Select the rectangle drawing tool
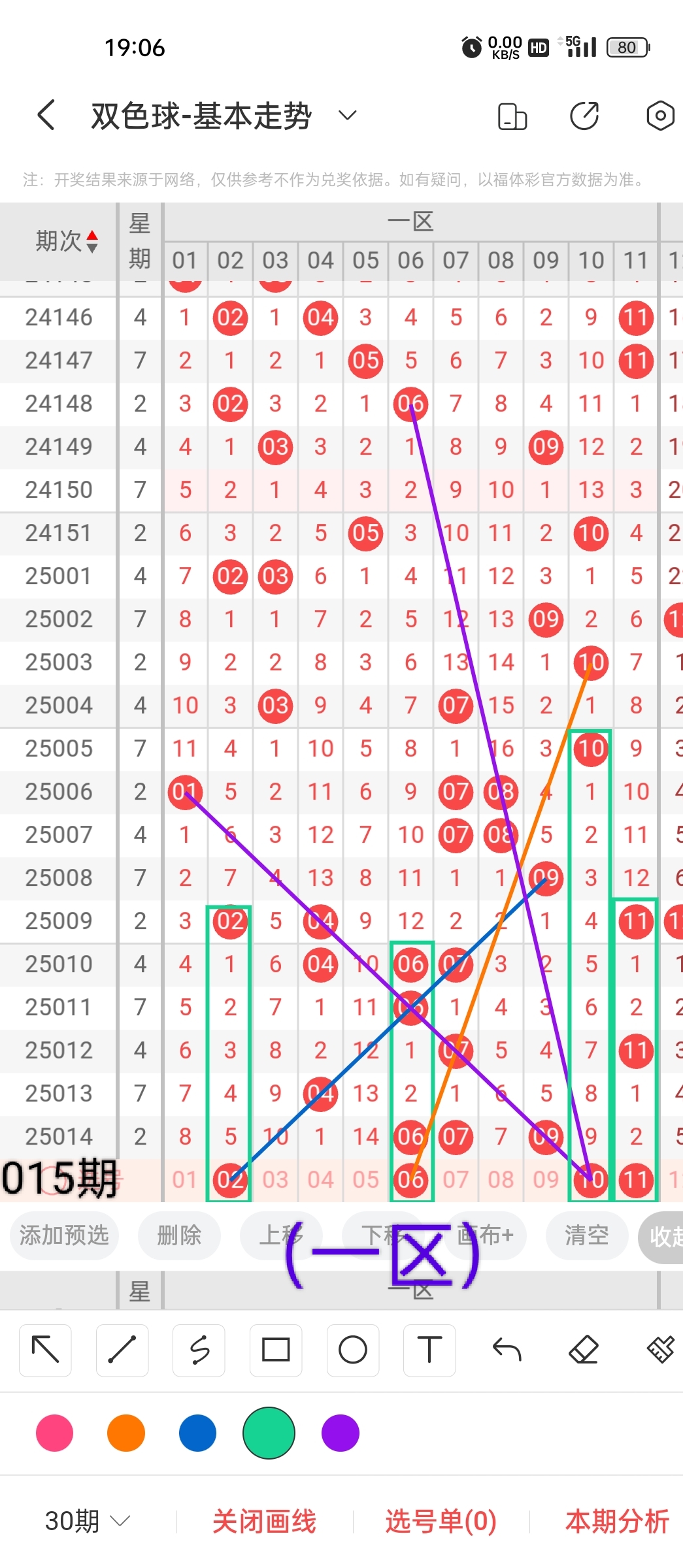Viewport: 683px width, 1568px height. (276, 1350)
